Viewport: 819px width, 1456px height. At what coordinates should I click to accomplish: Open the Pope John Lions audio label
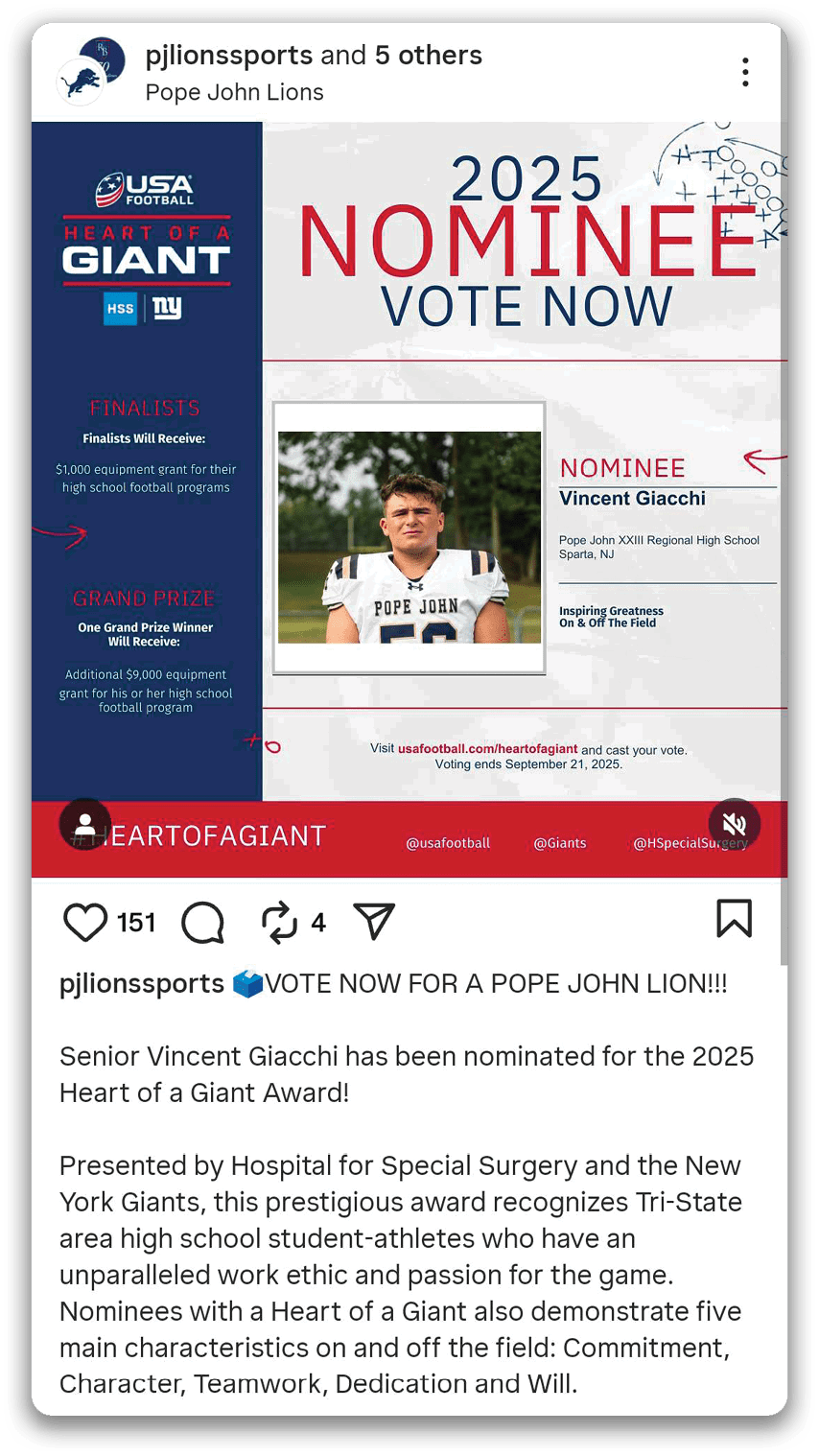[x=234, y=92]
